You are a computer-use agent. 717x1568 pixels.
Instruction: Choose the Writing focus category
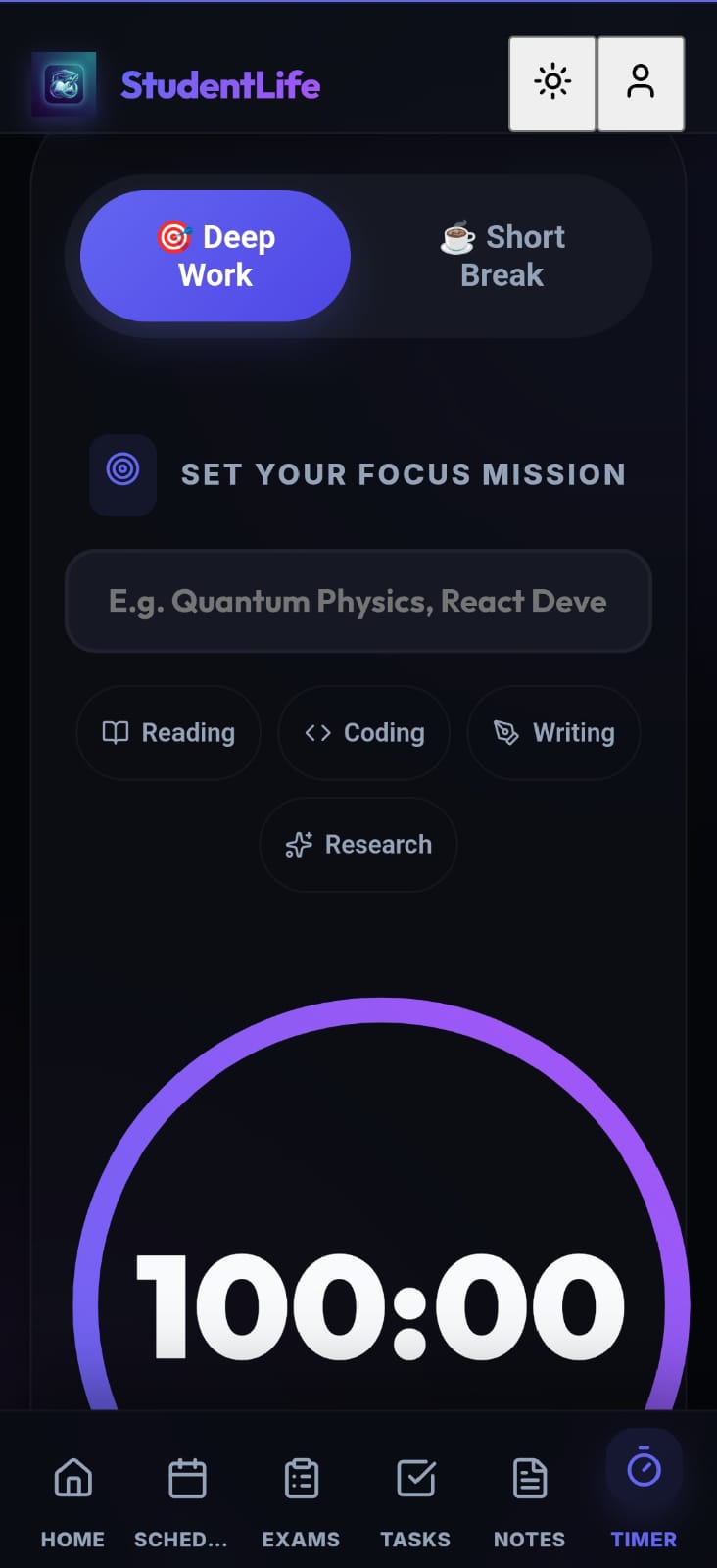click(x=553, y=733)
